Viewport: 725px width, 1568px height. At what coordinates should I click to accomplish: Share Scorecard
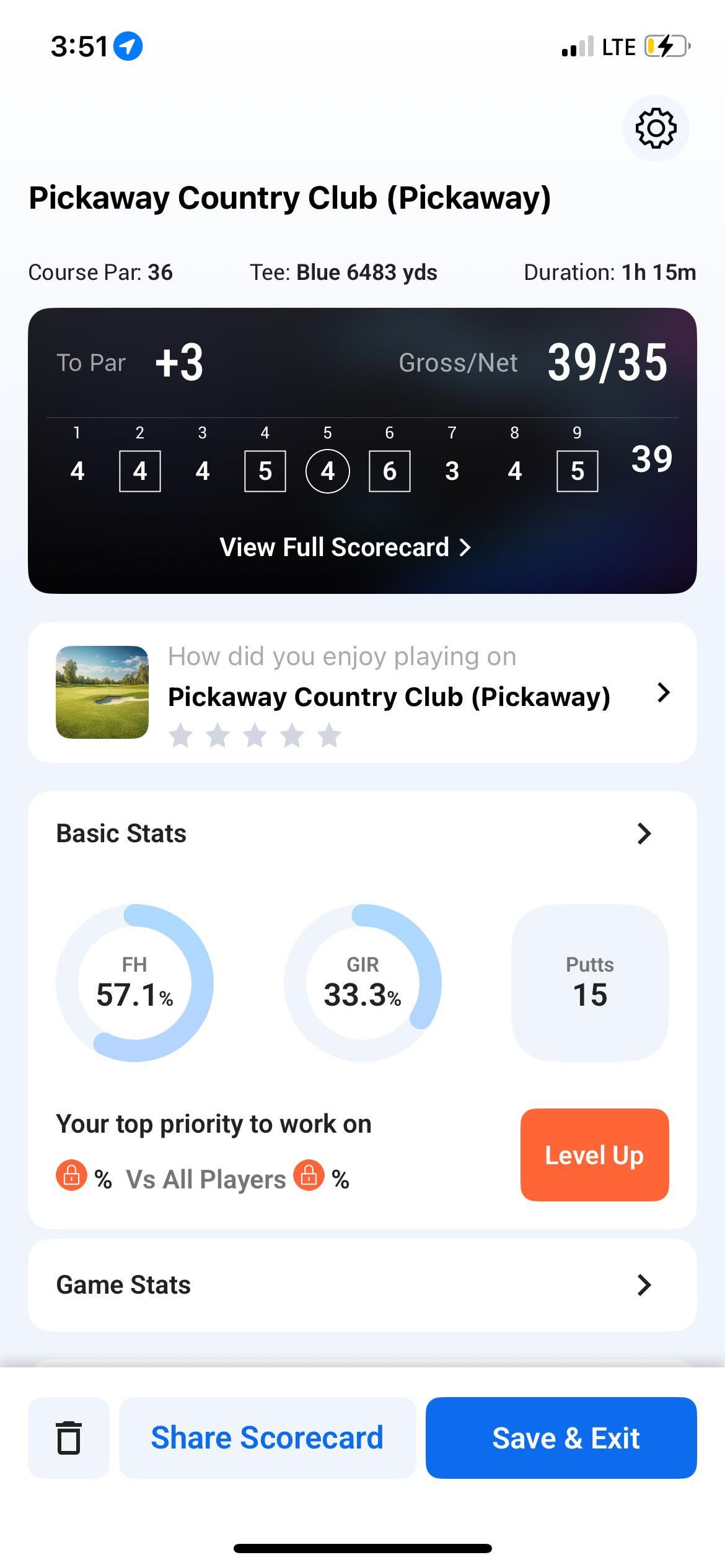[267, 1437]
